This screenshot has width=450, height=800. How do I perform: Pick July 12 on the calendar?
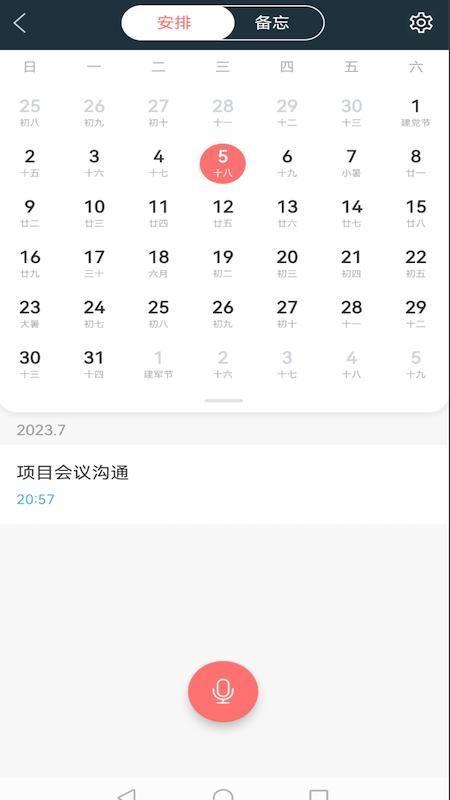222,213
